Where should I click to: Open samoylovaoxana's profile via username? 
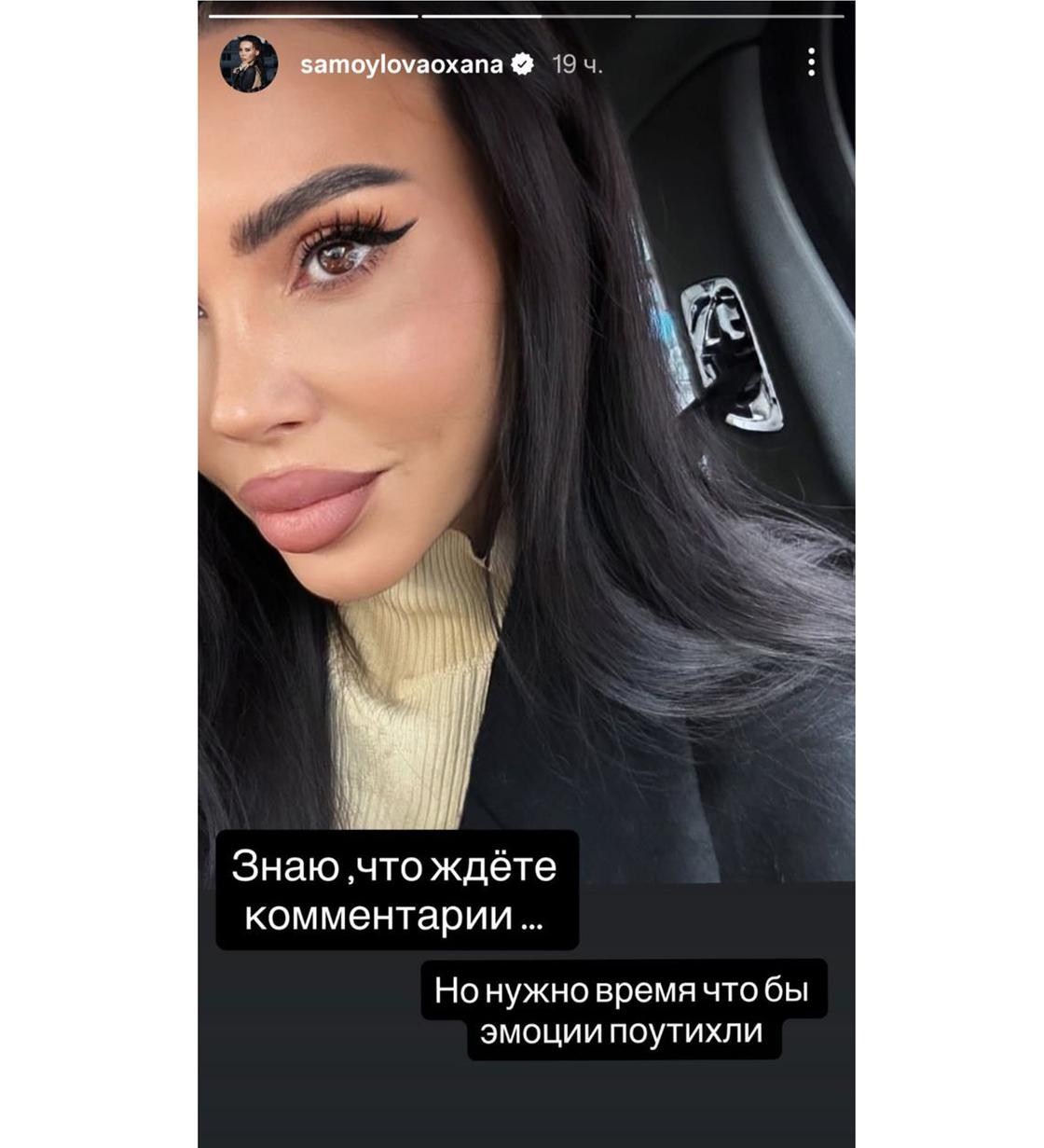401,64
